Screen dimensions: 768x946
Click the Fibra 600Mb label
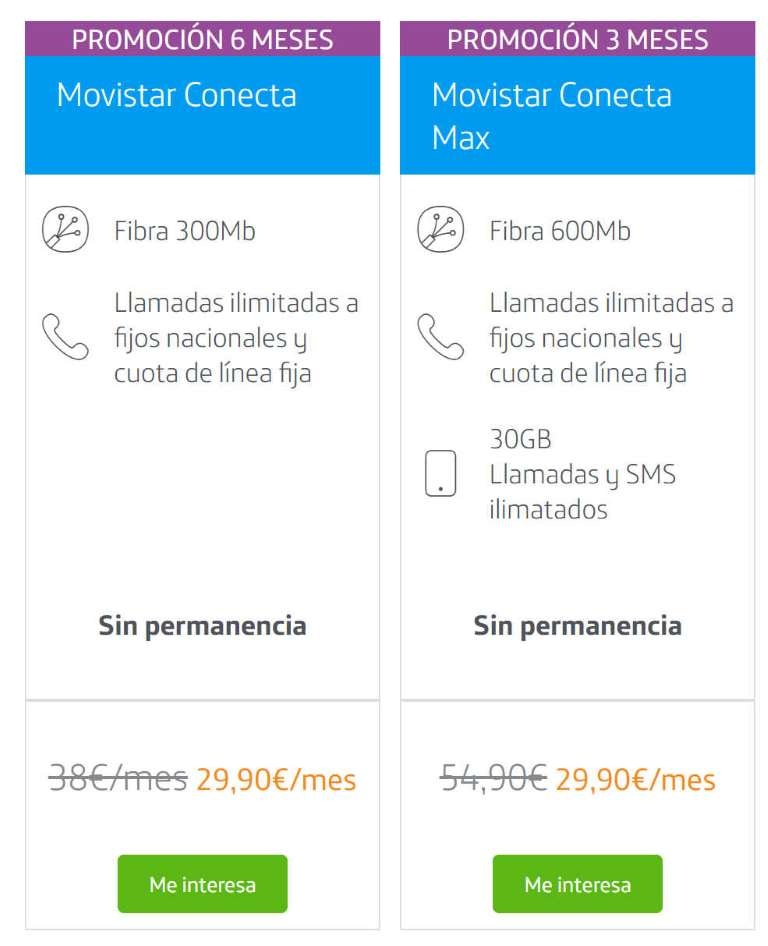click(550, 230)
